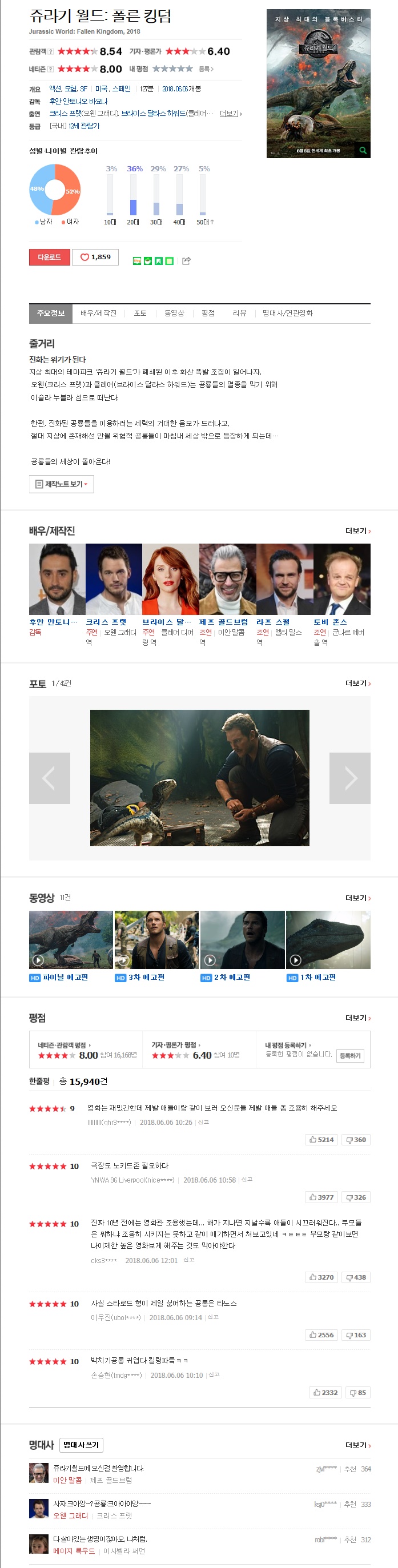
Task: Downvote the review with 326 dislikes
Action: 356,1197
